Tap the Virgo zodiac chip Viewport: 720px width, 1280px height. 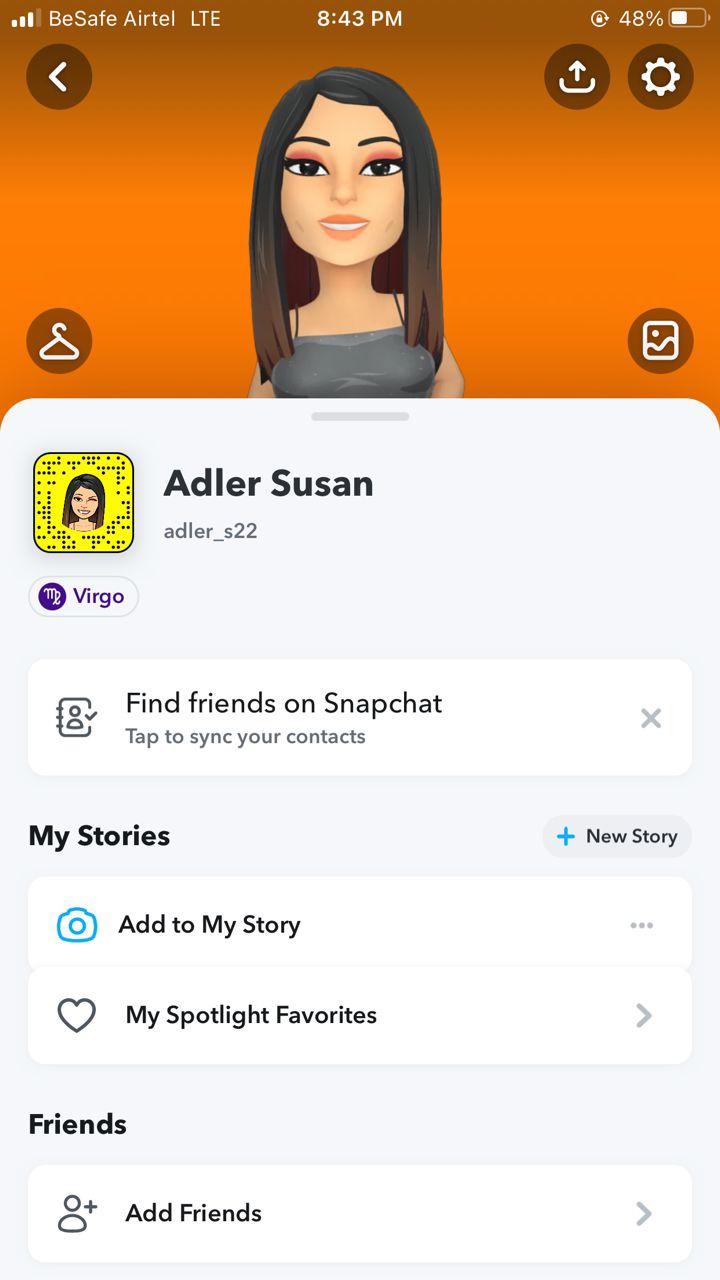point(83,597)
